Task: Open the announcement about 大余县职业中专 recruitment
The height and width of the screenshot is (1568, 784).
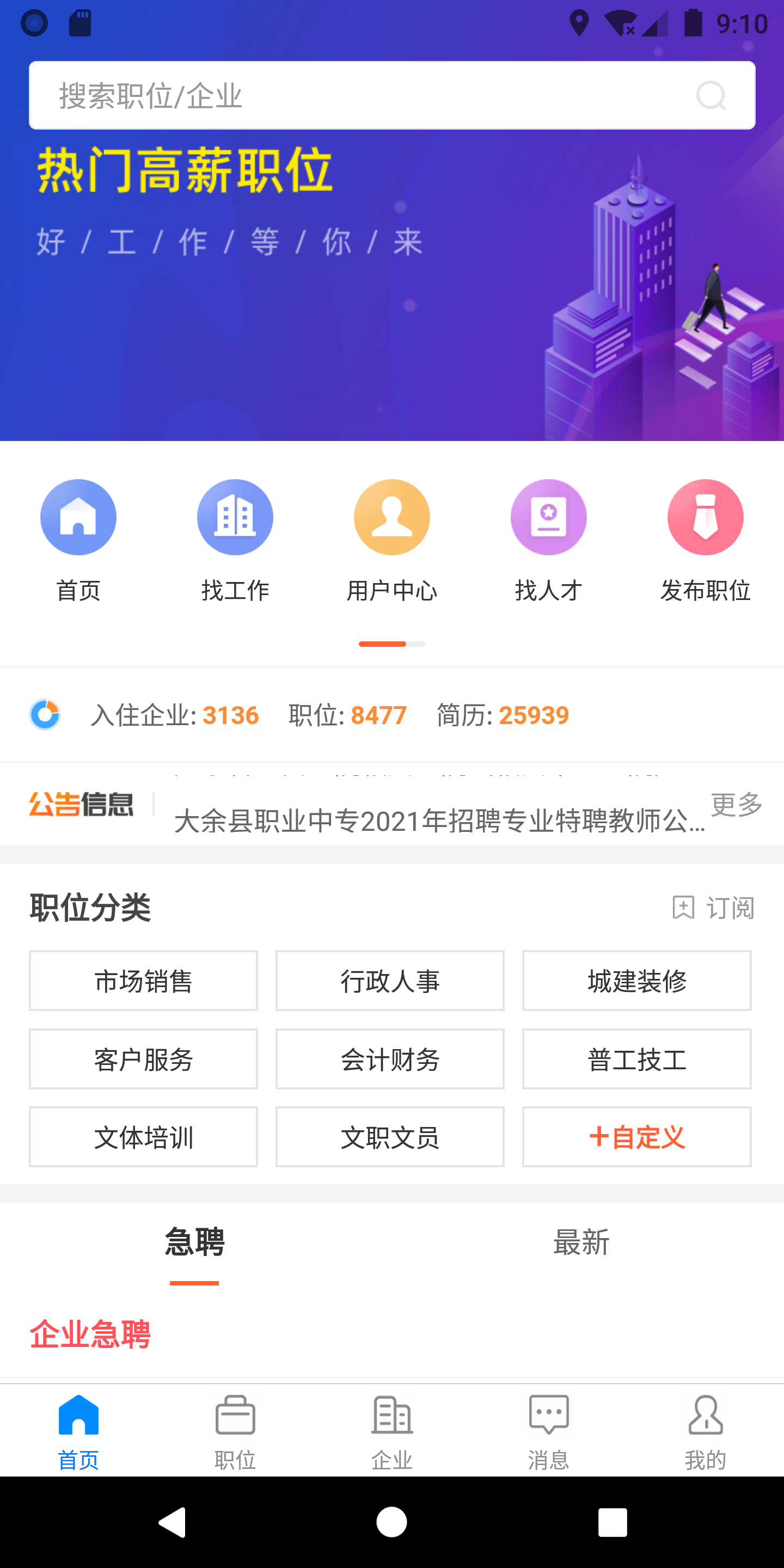Action: point(438,820)
